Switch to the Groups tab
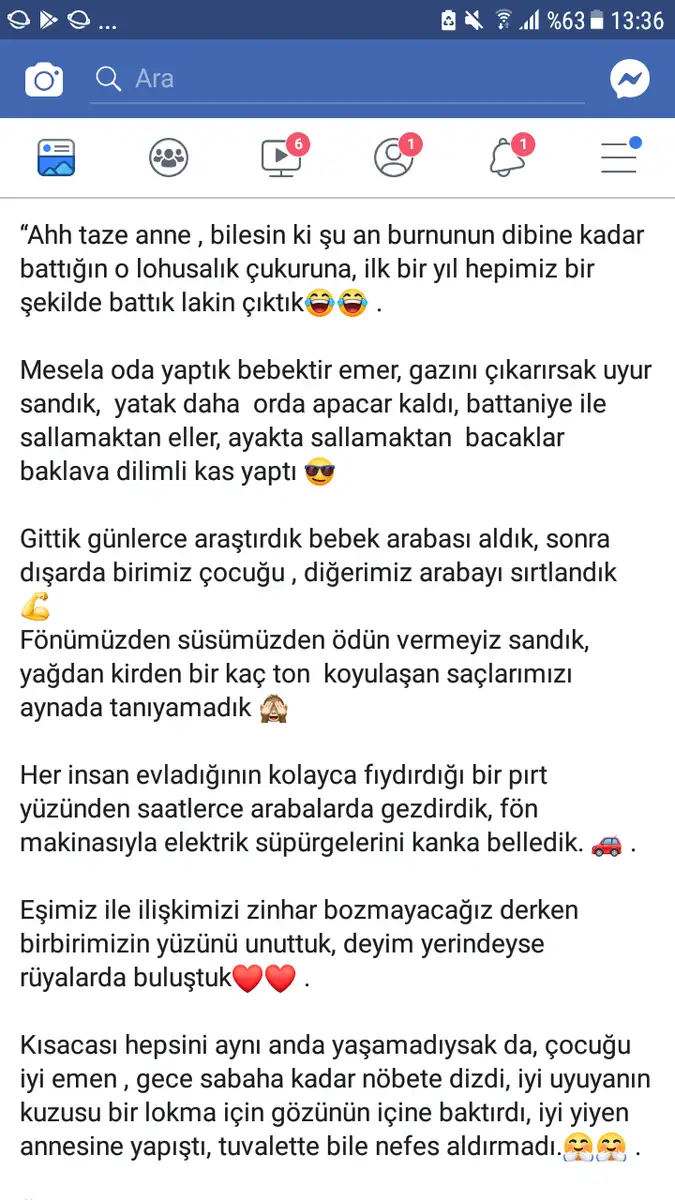675x1200 pixels. click(169, 158)
